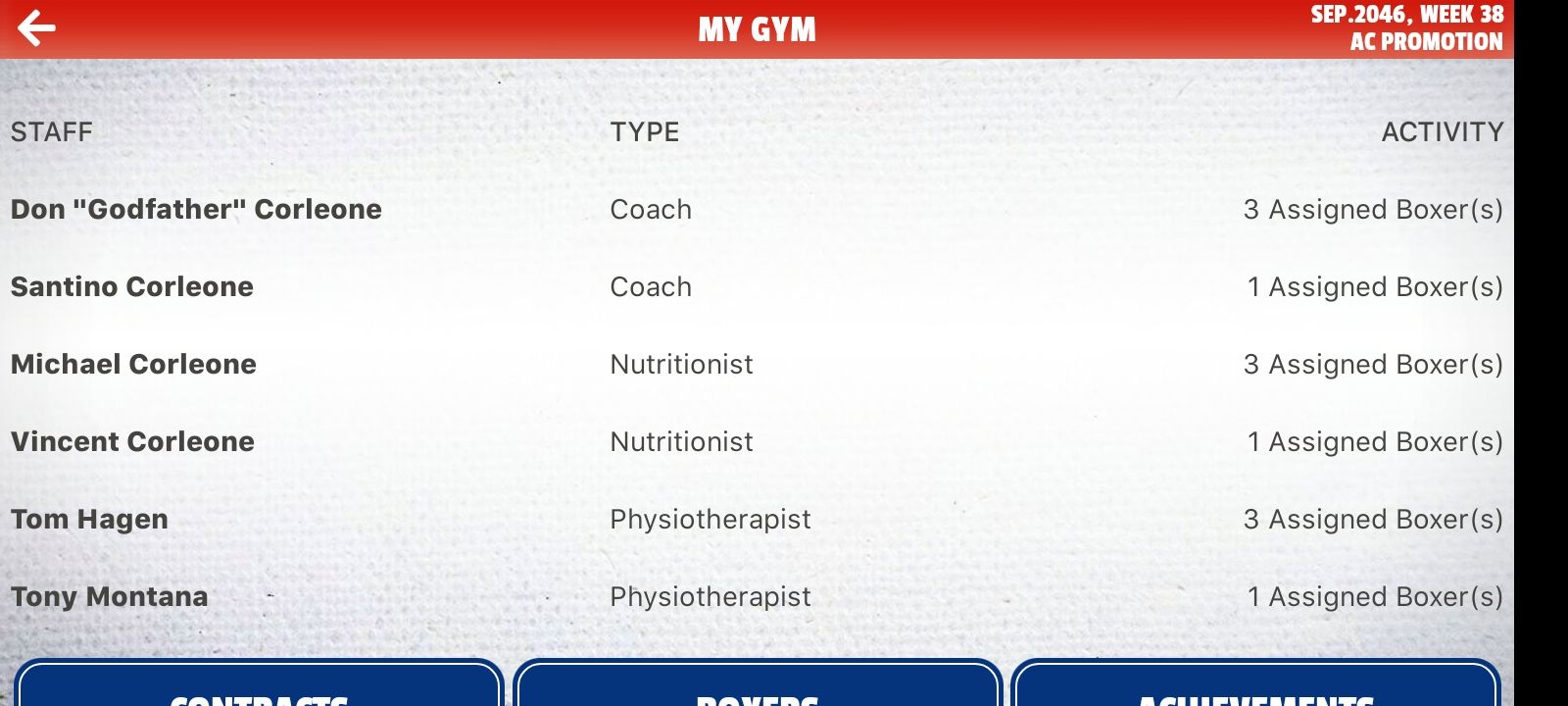1568x706 pixels.
Task: Open Don "Godfather" Corleone staff row
Action: (x=196, y=210)
